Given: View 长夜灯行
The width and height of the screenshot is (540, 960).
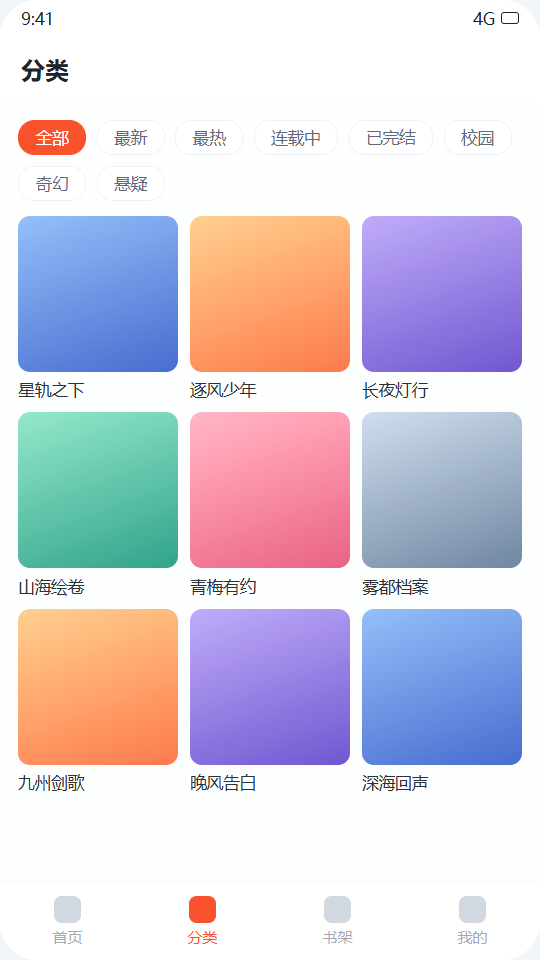Looking at the screenshot, I should point(442,294).
